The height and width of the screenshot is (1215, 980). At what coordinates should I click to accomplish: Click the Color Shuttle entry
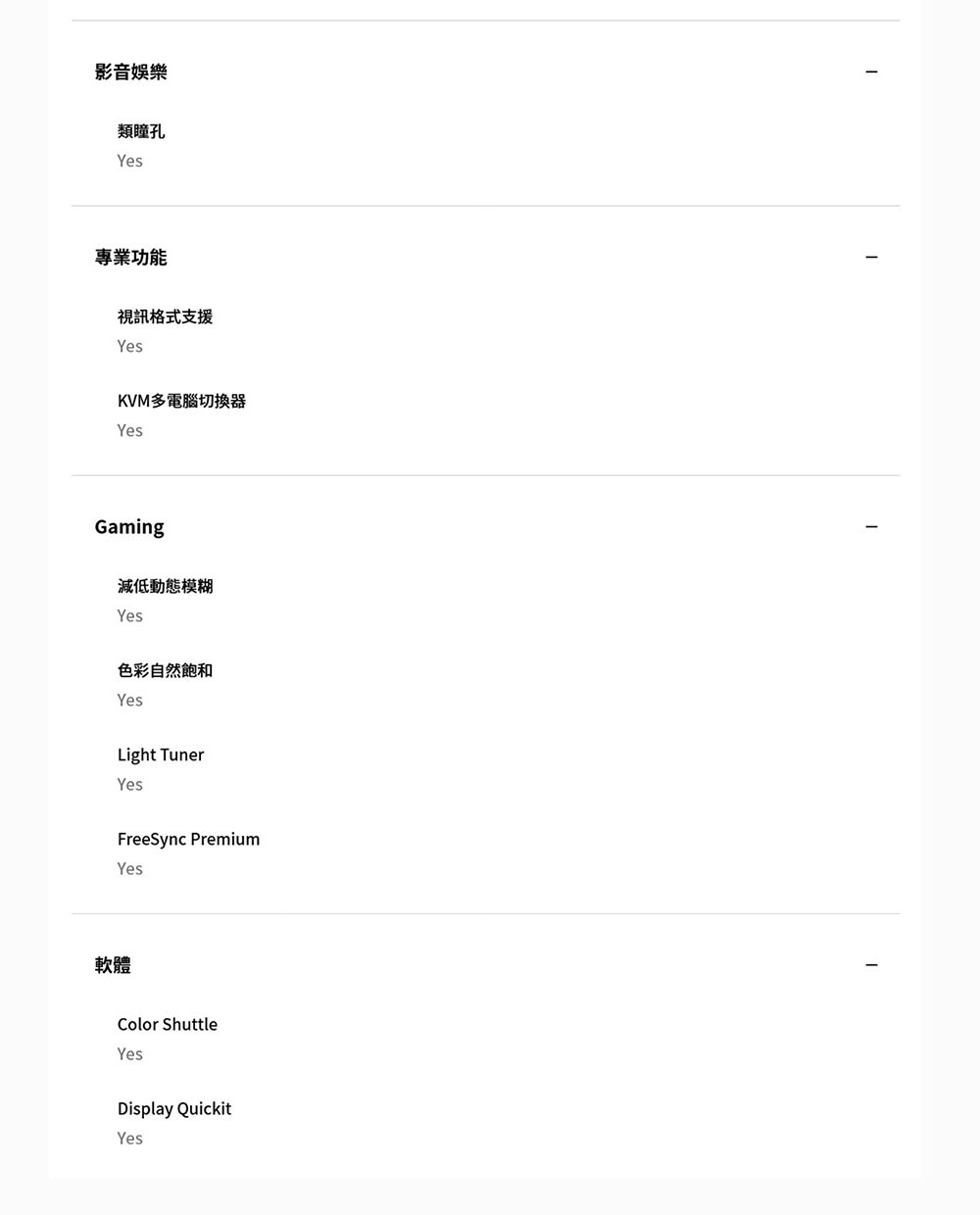click(x=167, y=1024)
